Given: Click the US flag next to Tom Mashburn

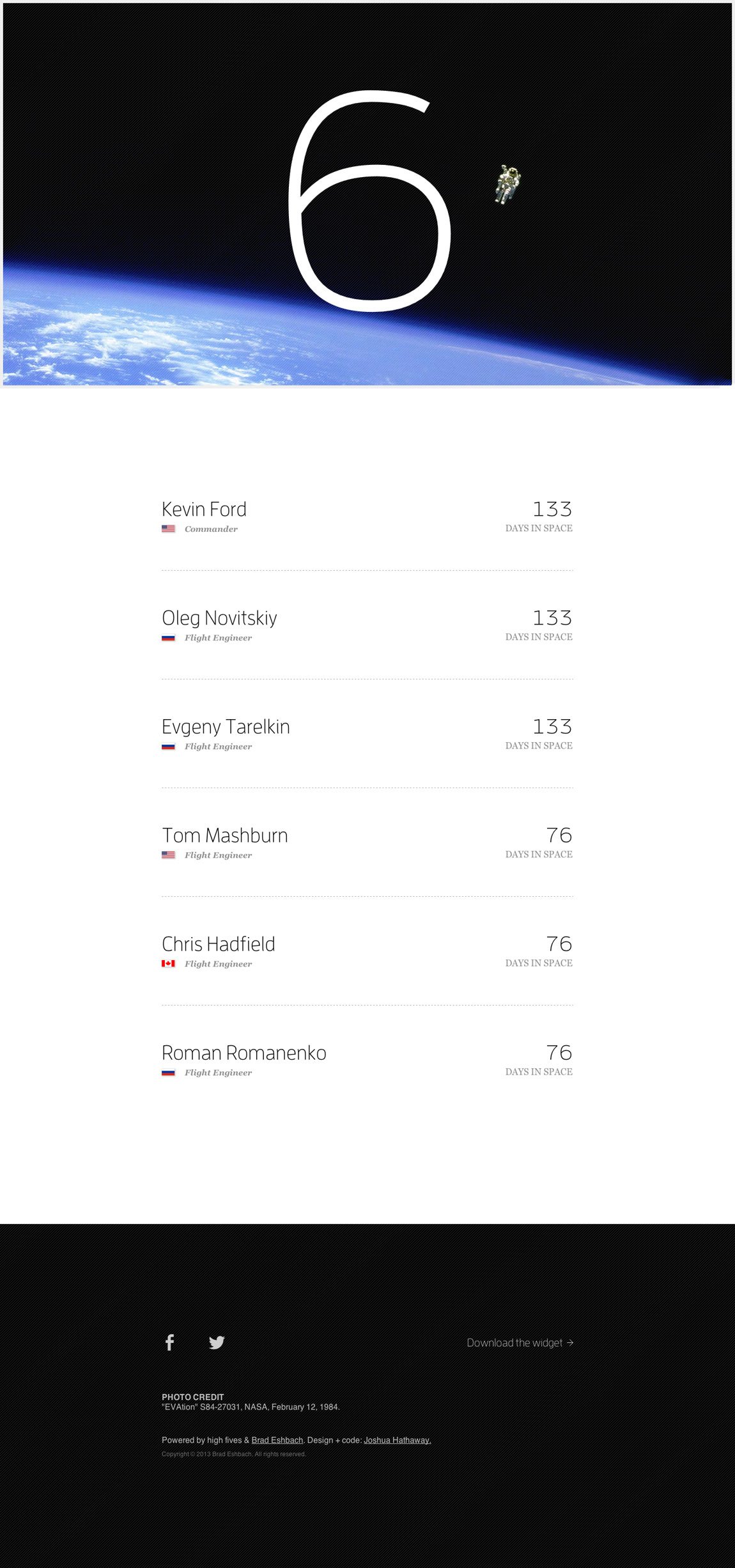Looking at the screenshot, I should click(169, 855).
